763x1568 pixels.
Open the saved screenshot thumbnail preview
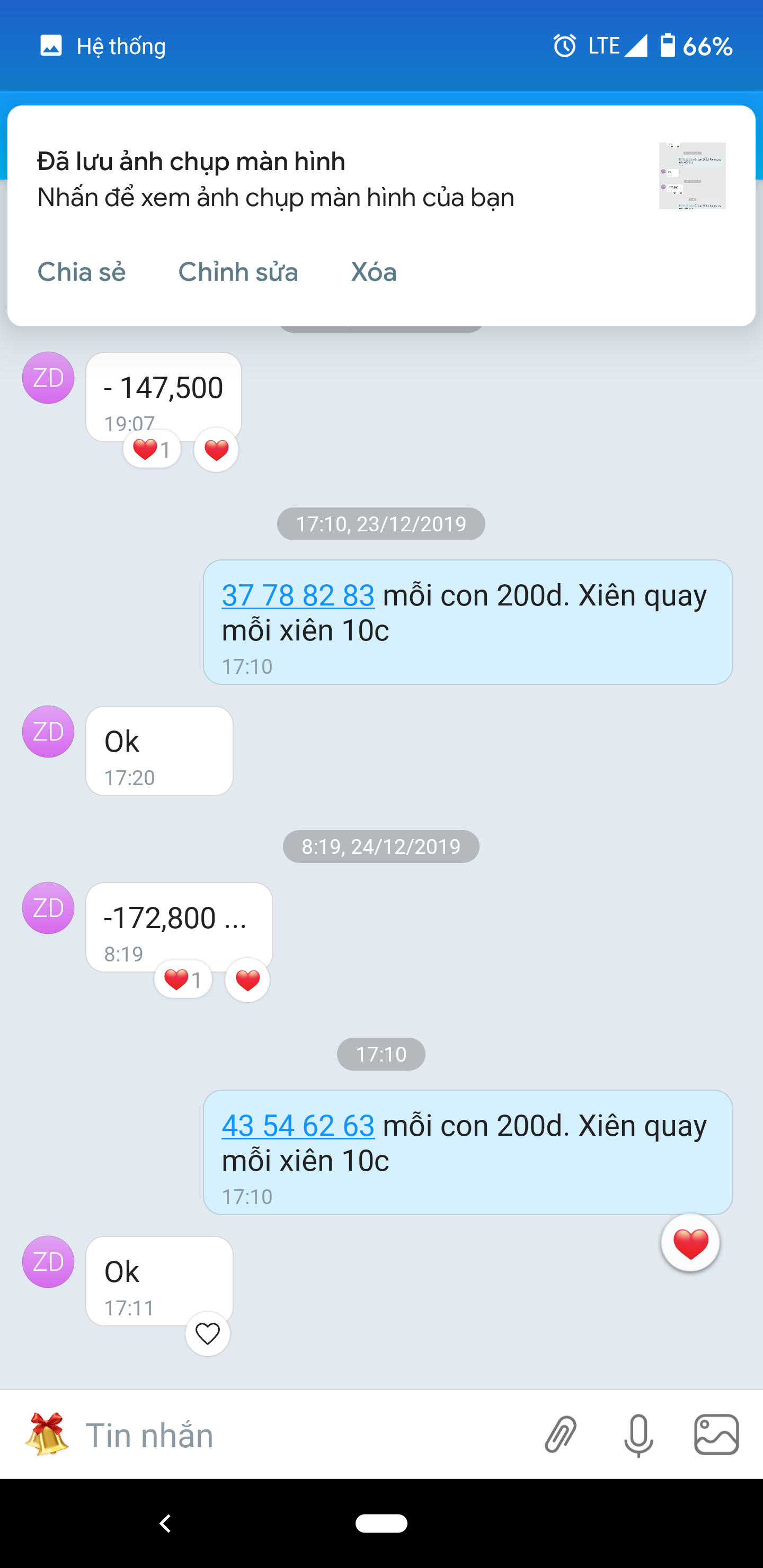pos(692,176)
